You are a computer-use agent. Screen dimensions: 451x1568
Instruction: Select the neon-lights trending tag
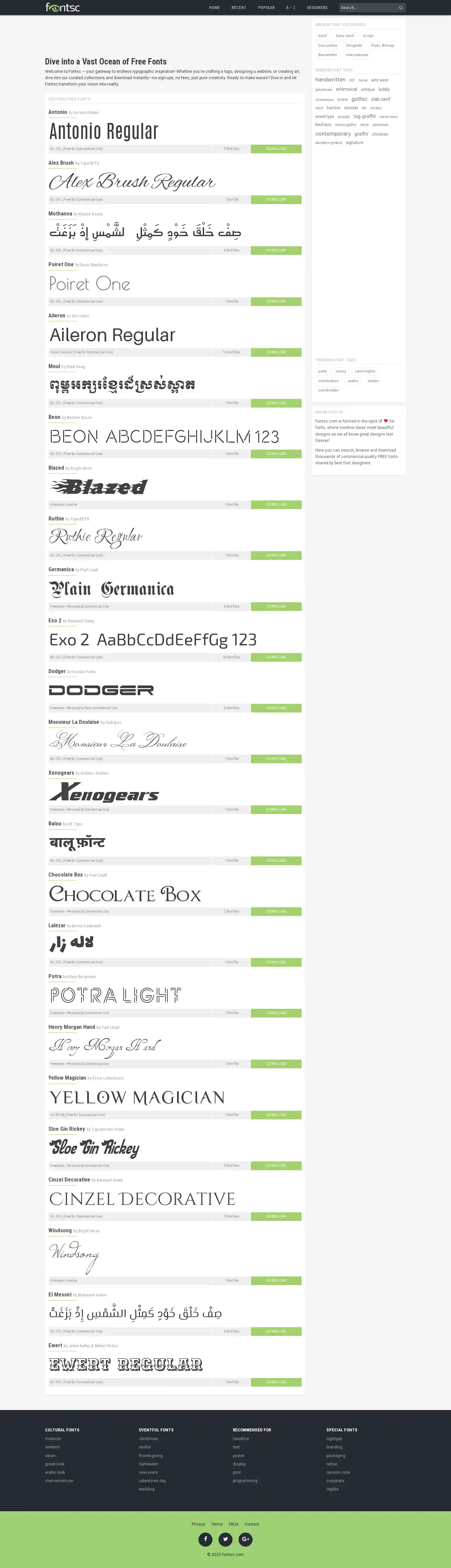click(x=365, y=371)
